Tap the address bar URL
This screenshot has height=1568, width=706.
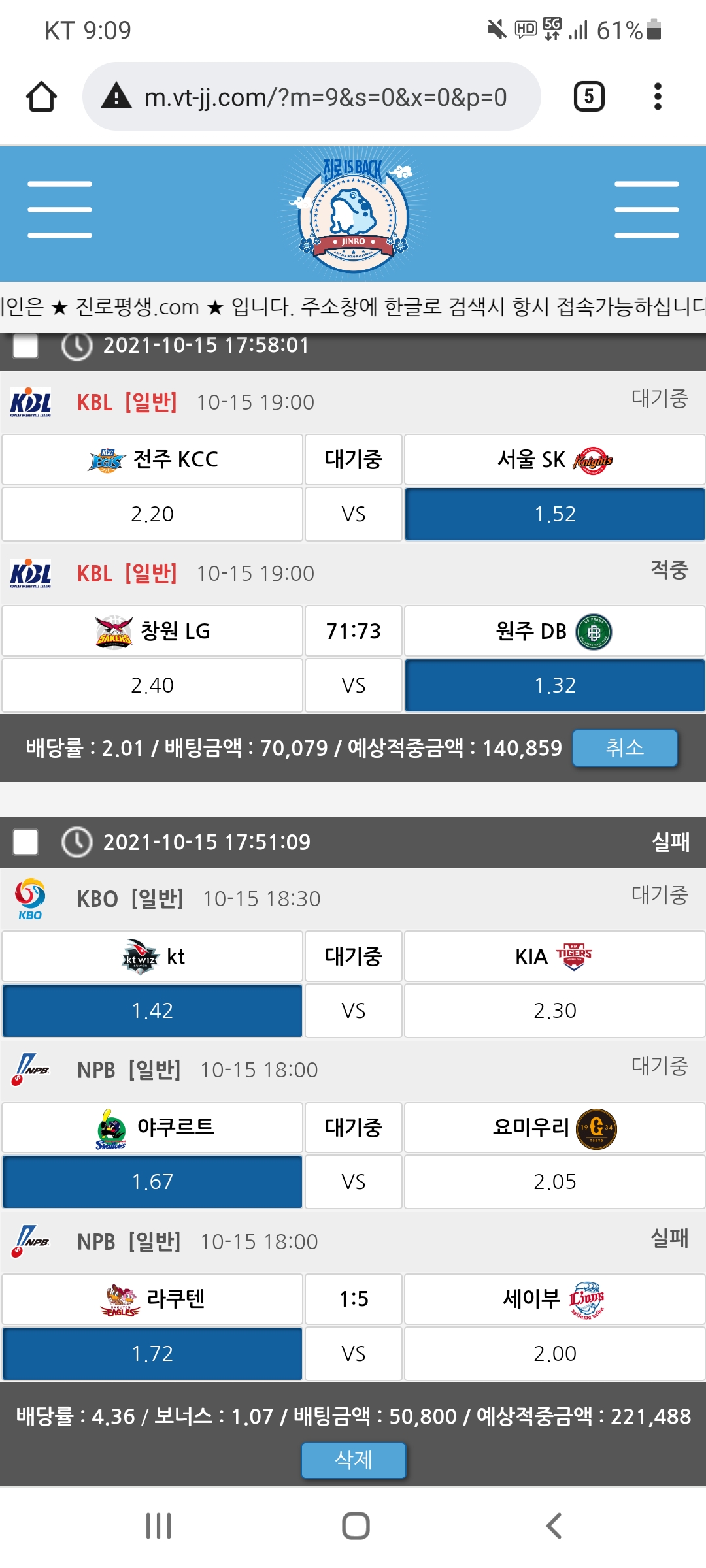325,97
